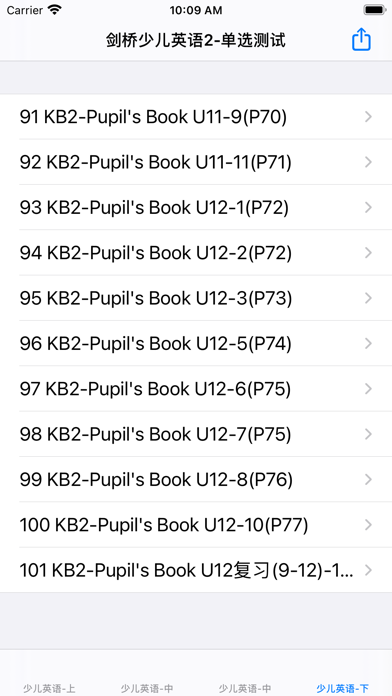
Task: Tap the share icon in the top bar
Action: tap(361, 40)
